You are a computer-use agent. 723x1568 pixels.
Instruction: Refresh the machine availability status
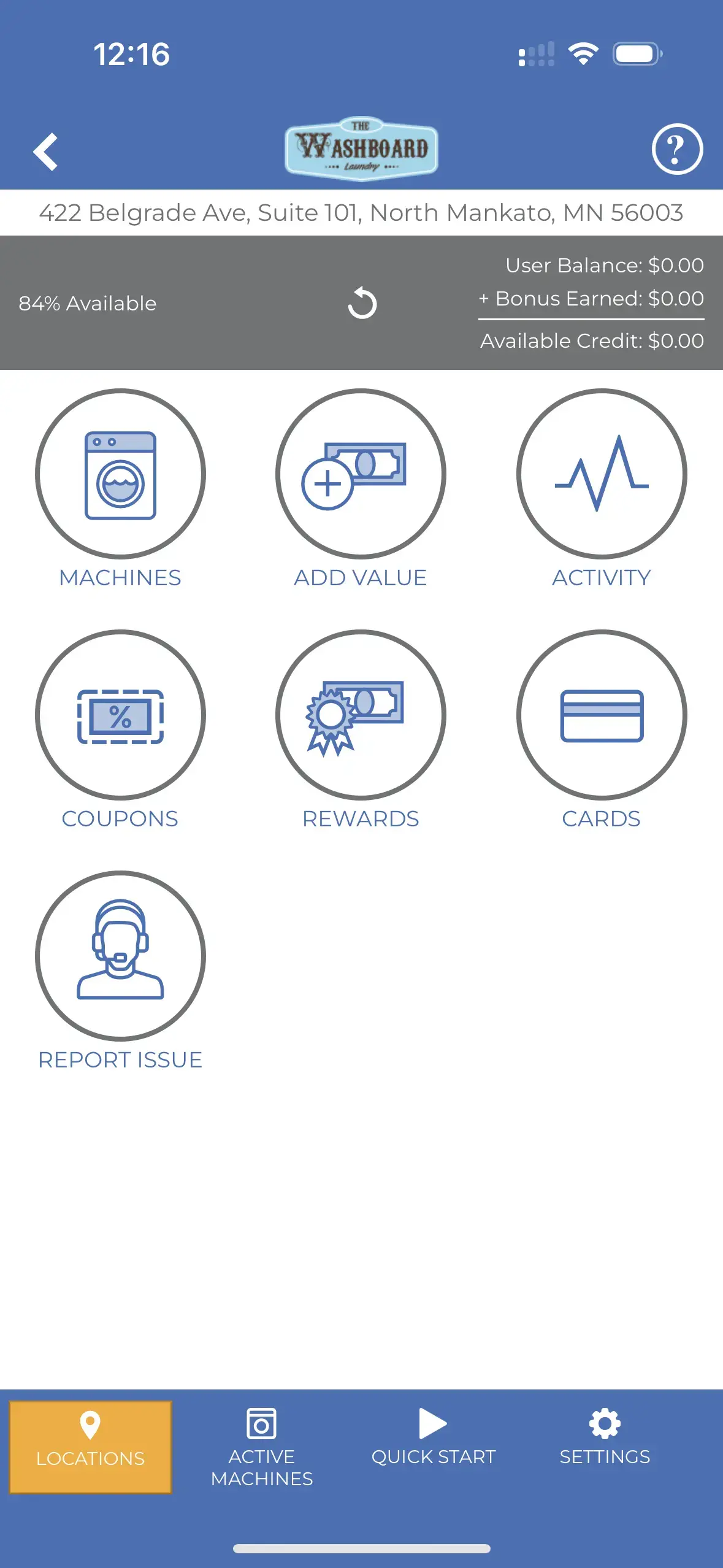(x=362, y=303)
